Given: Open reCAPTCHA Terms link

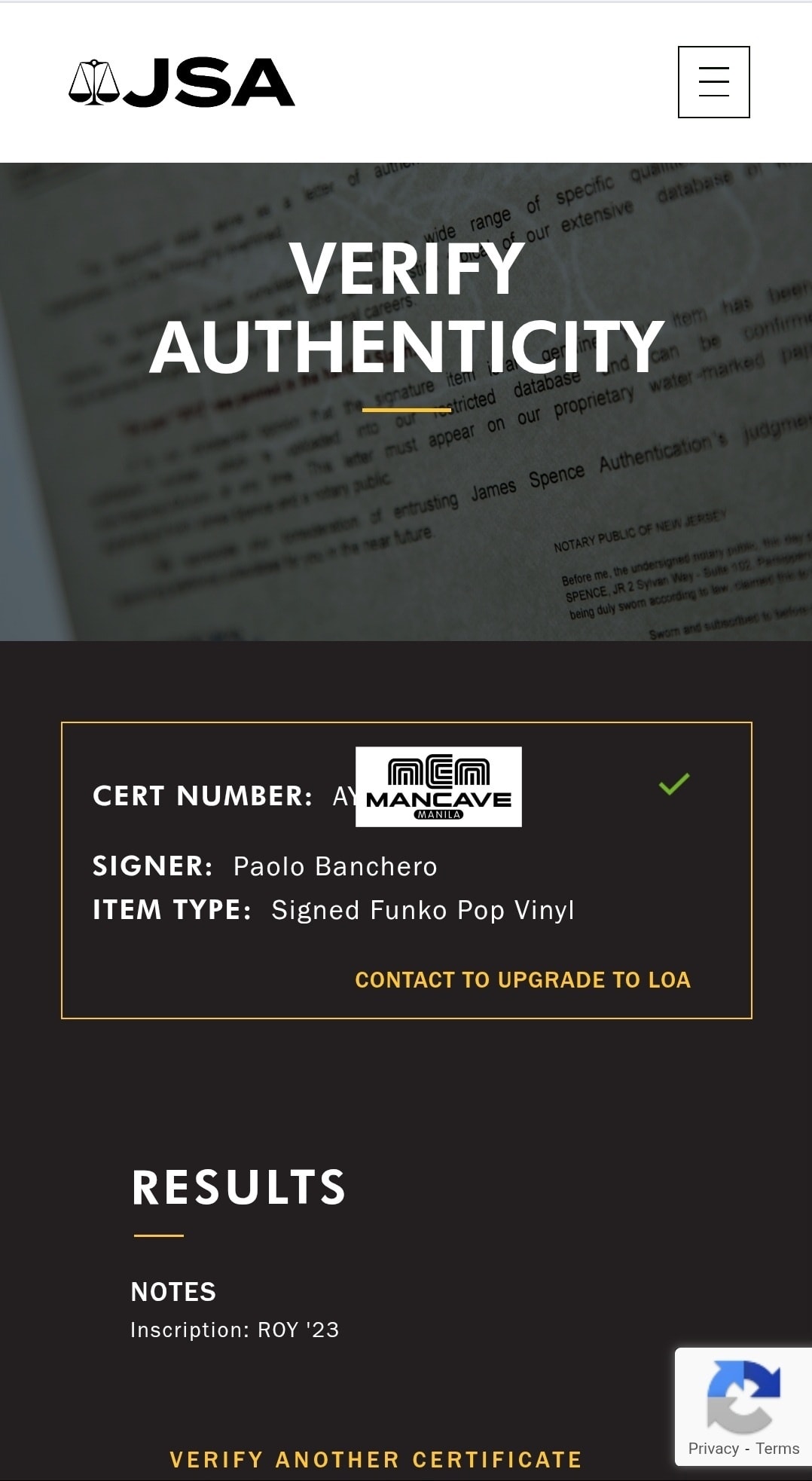Looking at the screenshot, I should click(777, 1449).
